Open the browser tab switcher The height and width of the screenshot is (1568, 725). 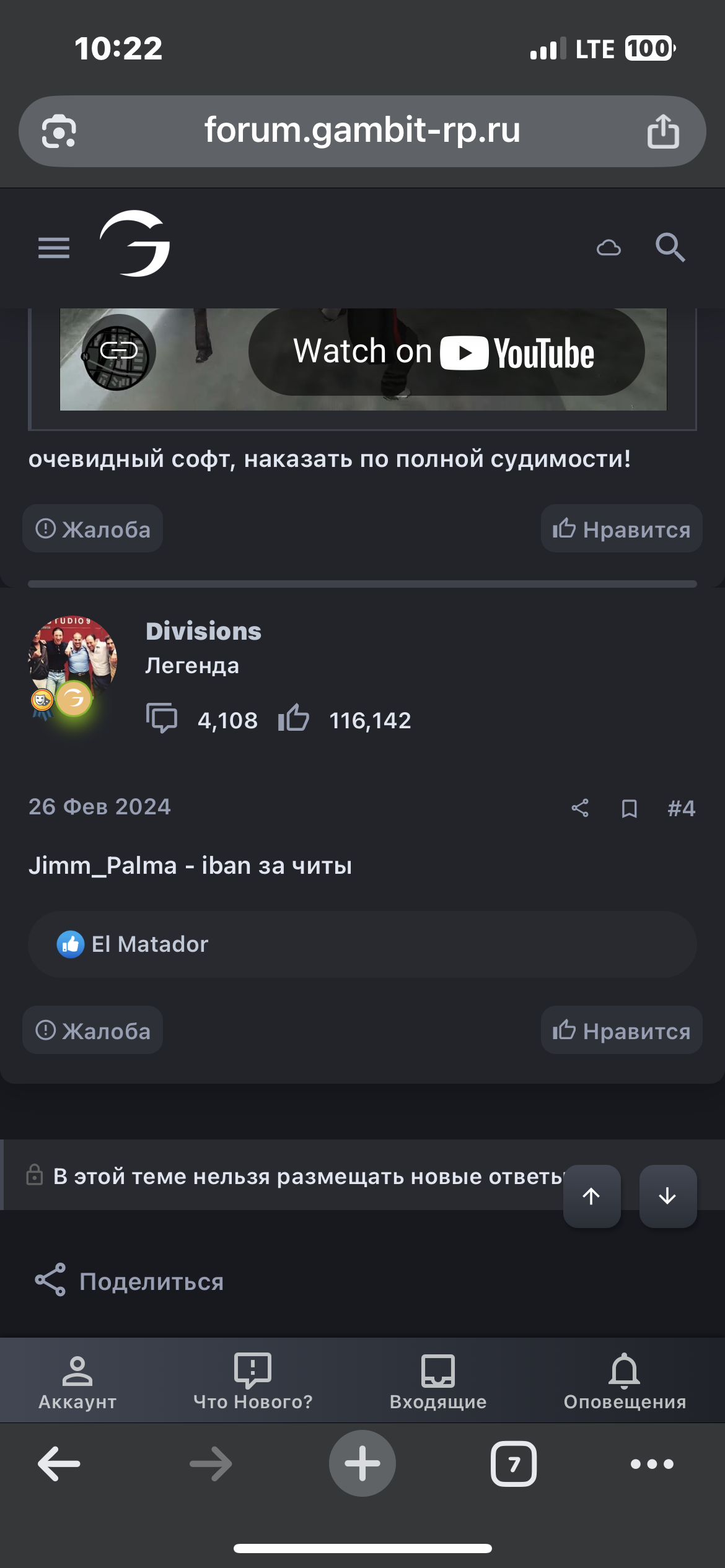(x=514, y=1464)
